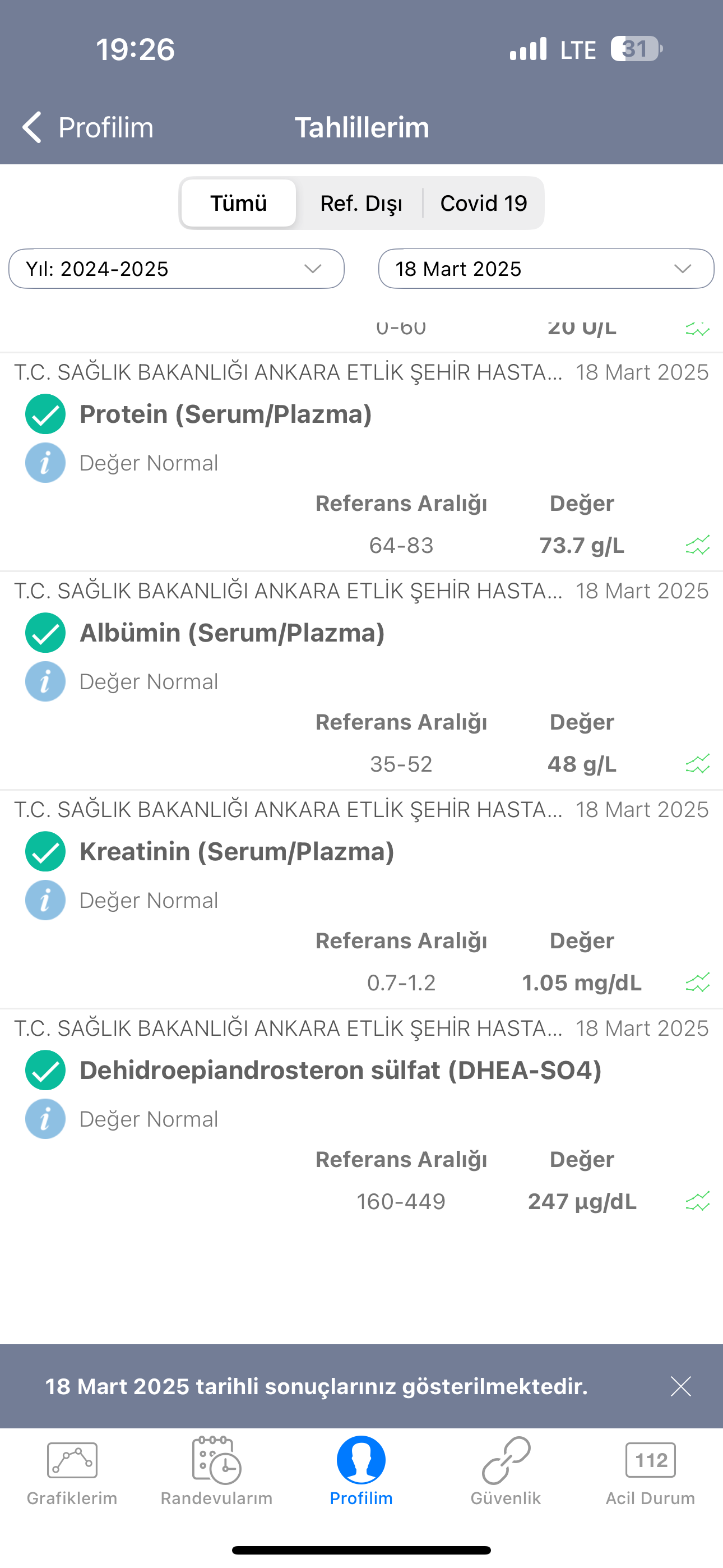This screenshot has height=1568, width=723.
Task: Tap info icon under Dehidroepiandrosteron sülfat
Action: pos(45,1119)
